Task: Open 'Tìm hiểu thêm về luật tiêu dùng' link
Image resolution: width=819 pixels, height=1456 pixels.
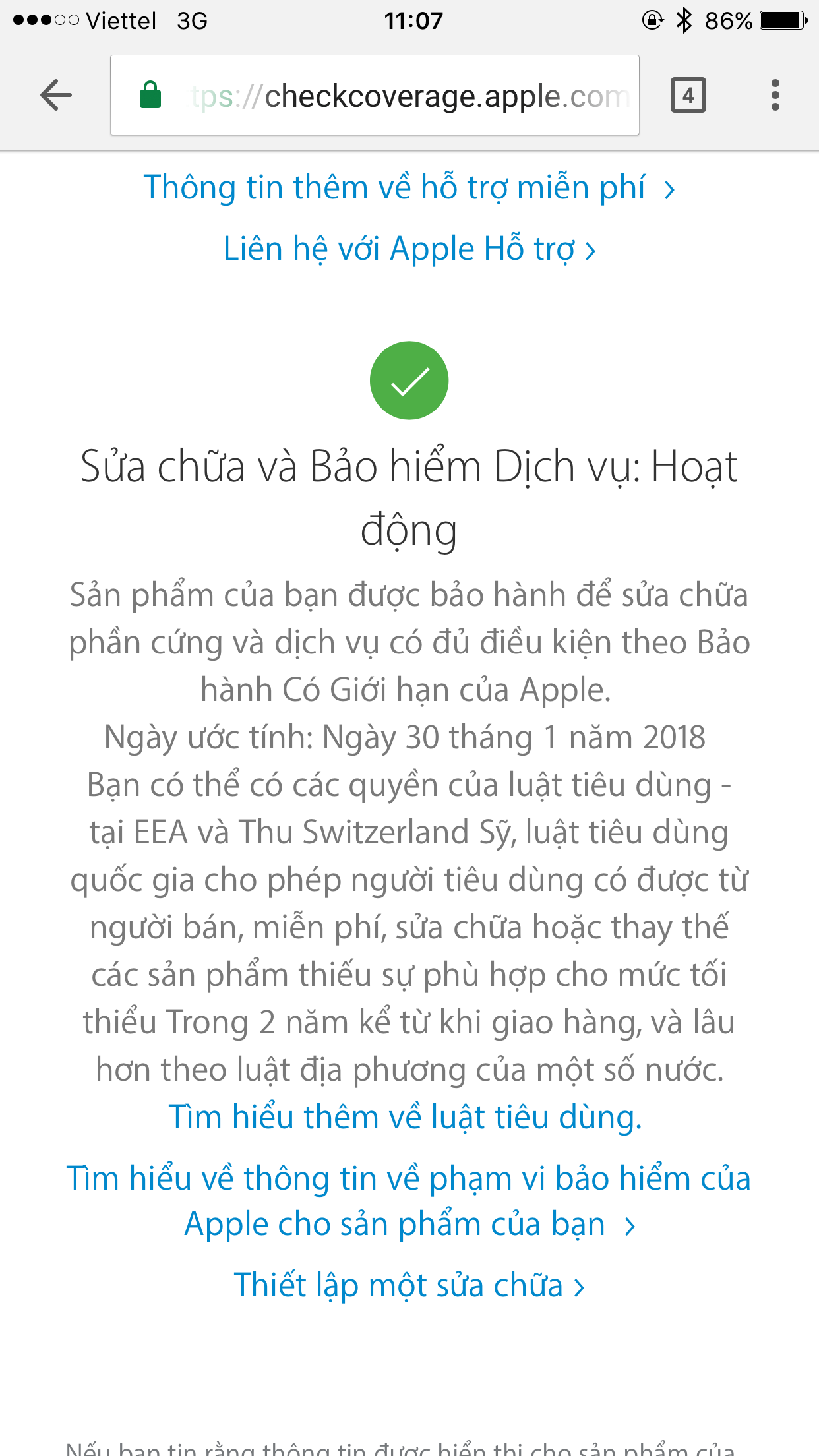Action: click(x=406, y=1118)
